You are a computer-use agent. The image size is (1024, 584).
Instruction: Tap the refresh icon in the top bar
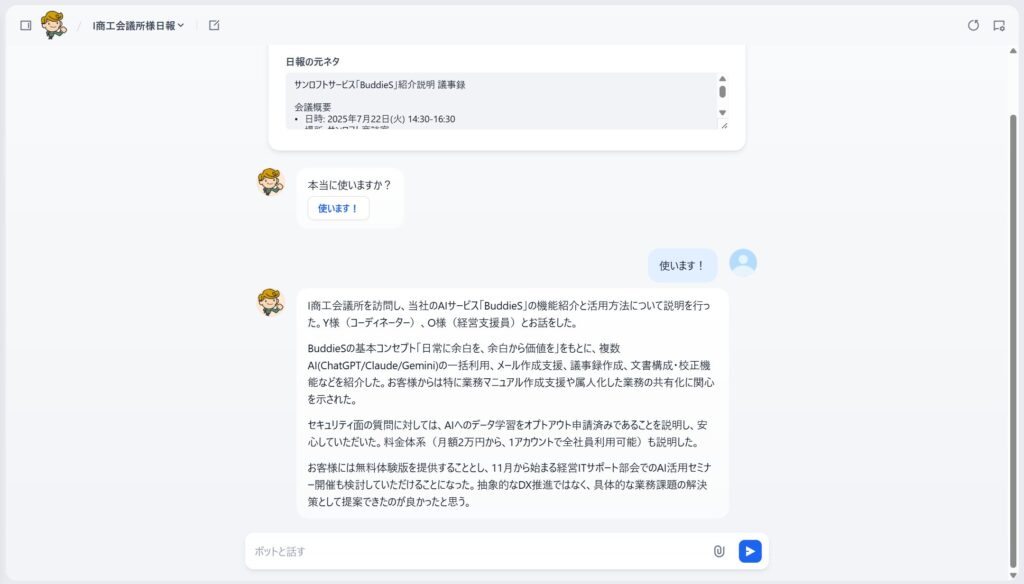[x=973, y=25]
